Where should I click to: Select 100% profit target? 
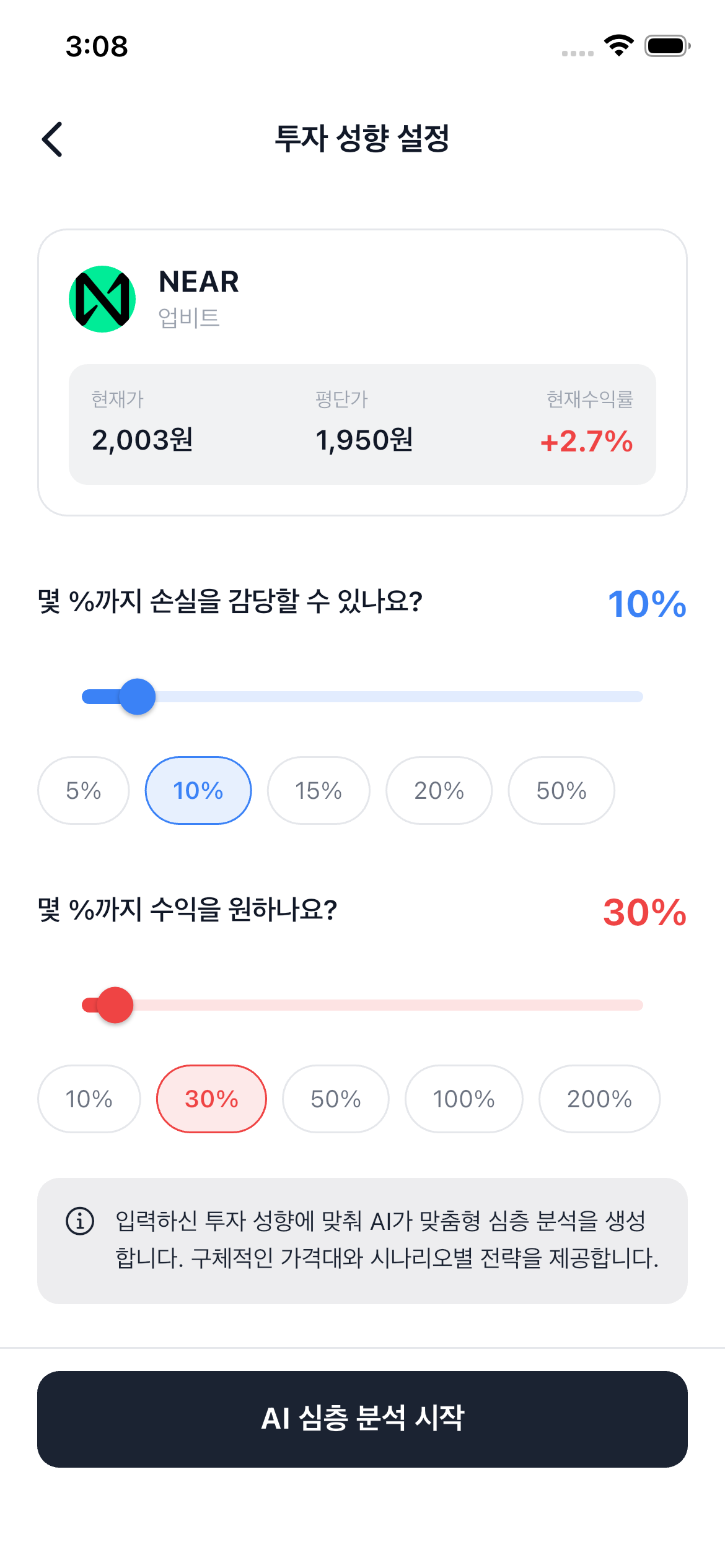coord(464,1099)
